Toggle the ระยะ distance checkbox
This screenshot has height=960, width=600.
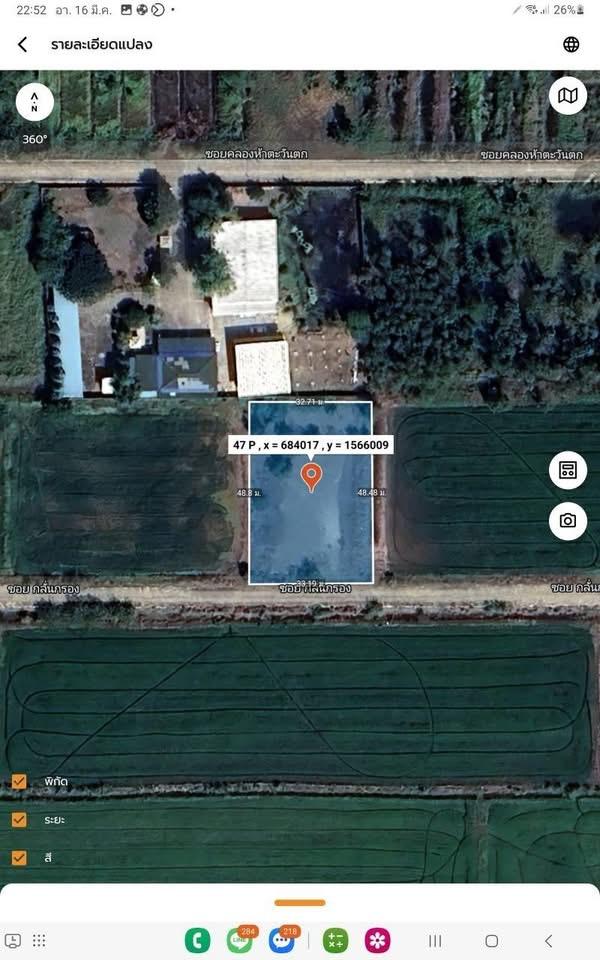click(x=19, y=819)
